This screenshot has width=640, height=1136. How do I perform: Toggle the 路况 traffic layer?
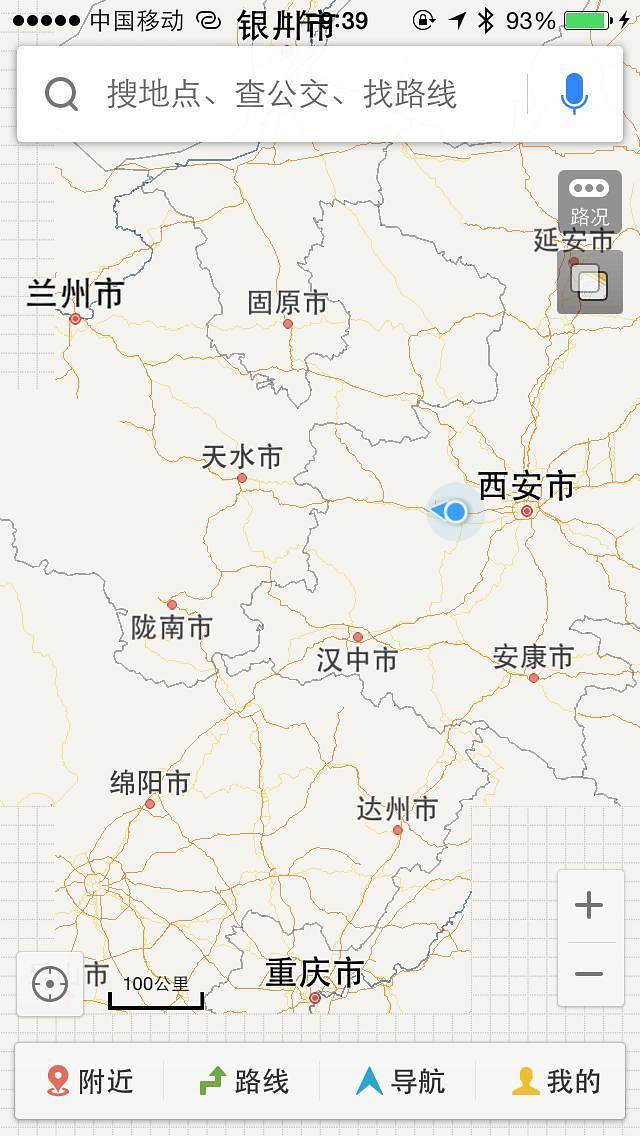(x=590, y=202)
